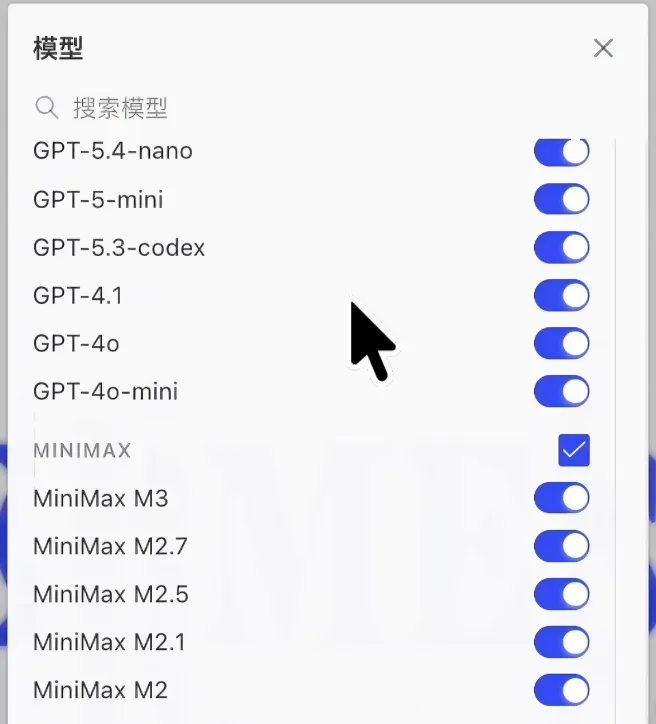Image resolution: width=656 pixels, height=724 pixels.
Task: Tap the 搜索模型 search field
Action: (323, 108)
